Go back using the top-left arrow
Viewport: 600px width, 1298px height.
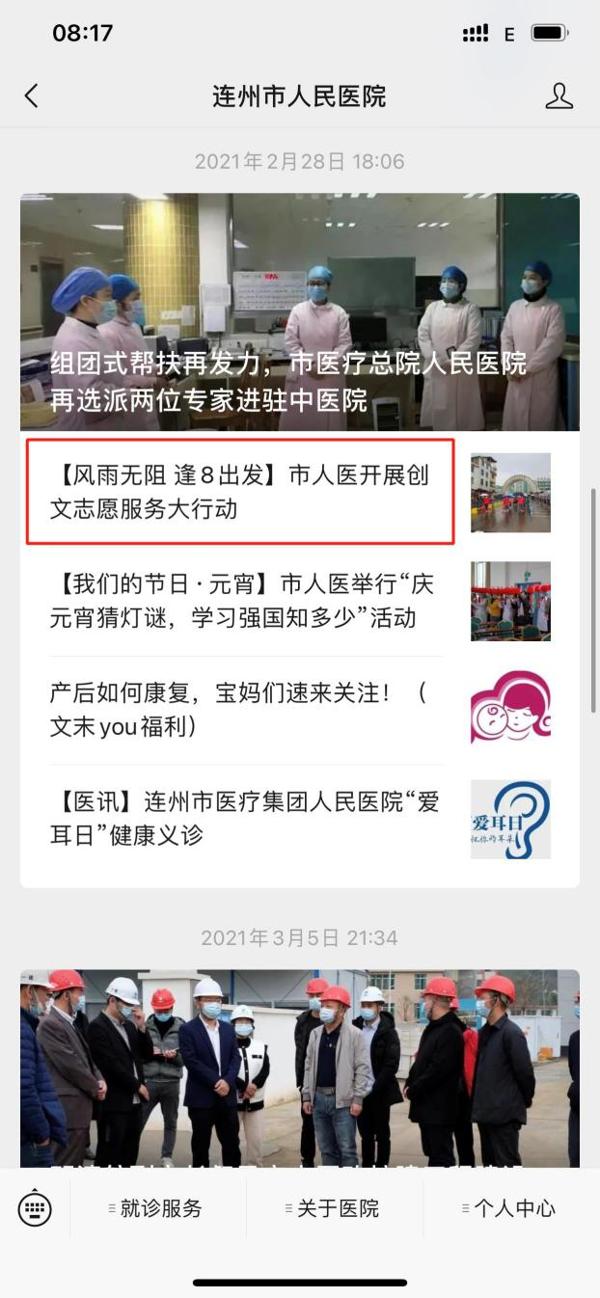coord(31,96)
